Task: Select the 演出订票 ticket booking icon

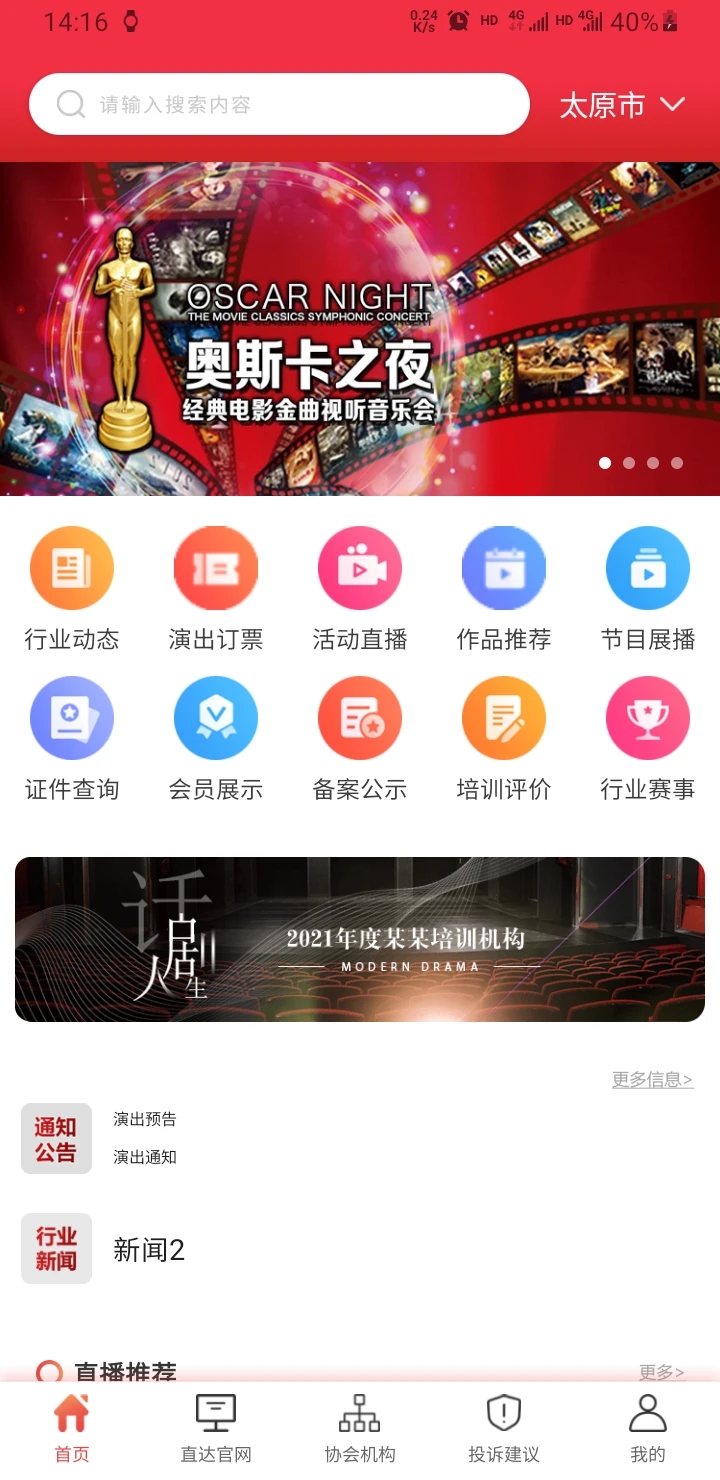Action: (x=216, y=588)
